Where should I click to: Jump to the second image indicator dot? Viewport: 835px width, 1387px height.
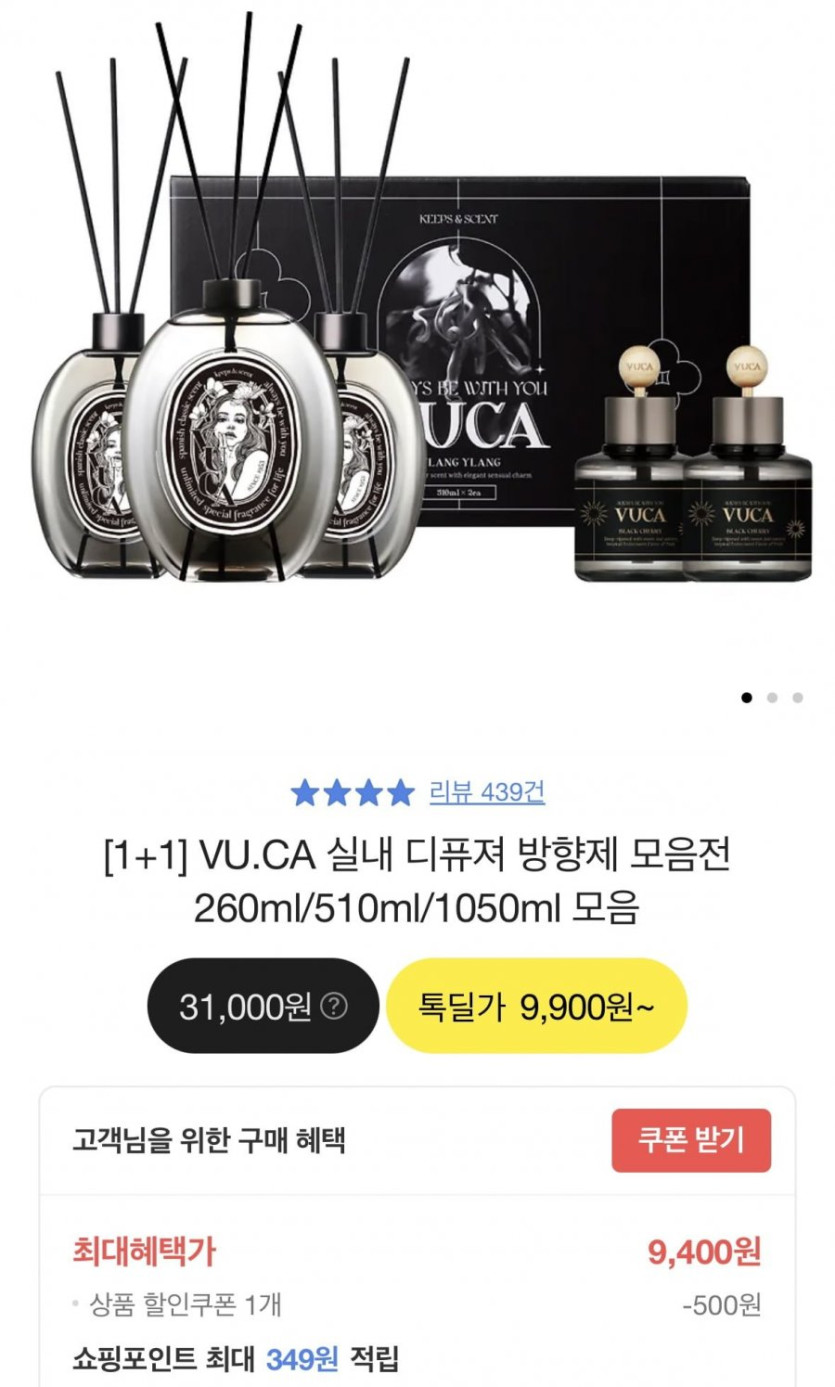pyautogui.click(x=772, y=698)
